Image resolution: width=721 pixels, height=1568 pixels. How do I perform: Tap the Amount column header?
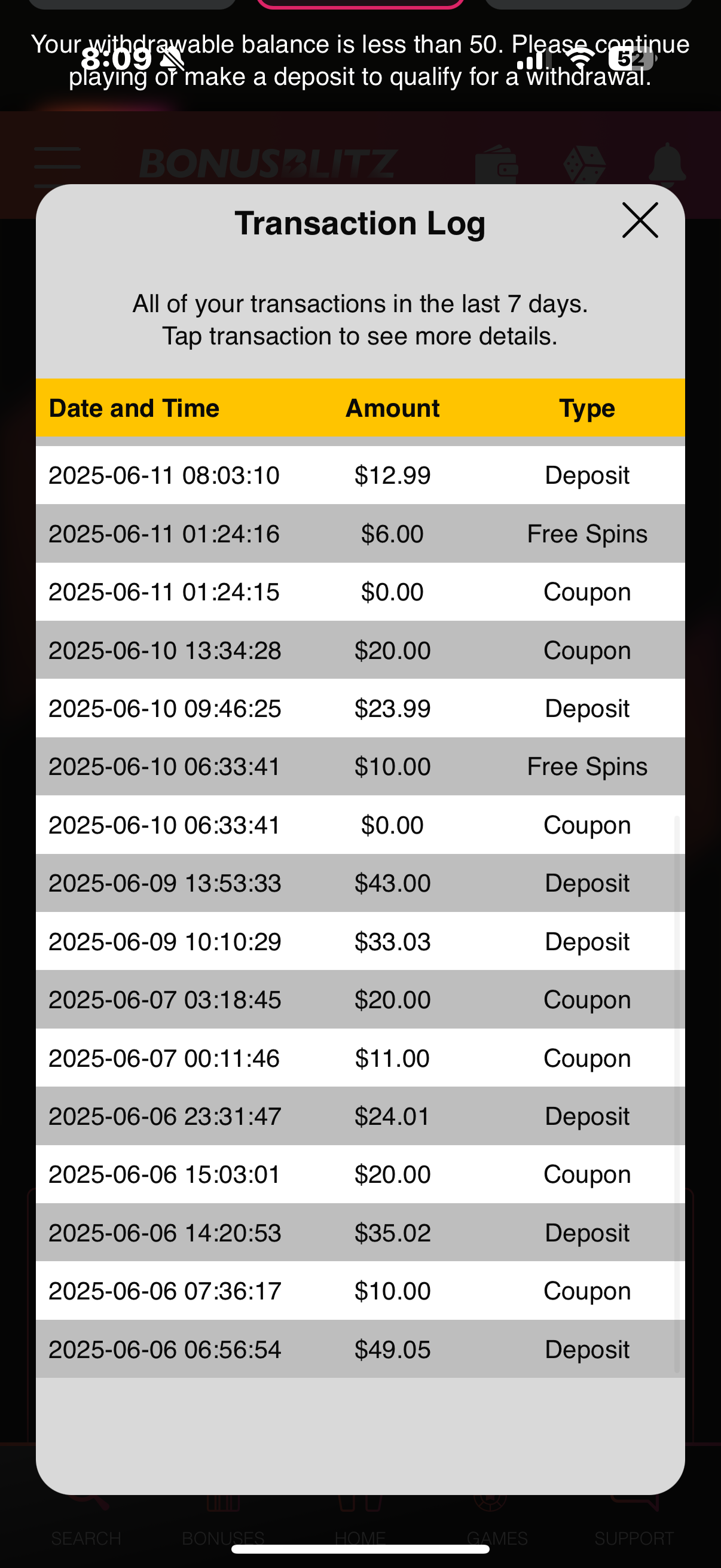click(392, 408)
